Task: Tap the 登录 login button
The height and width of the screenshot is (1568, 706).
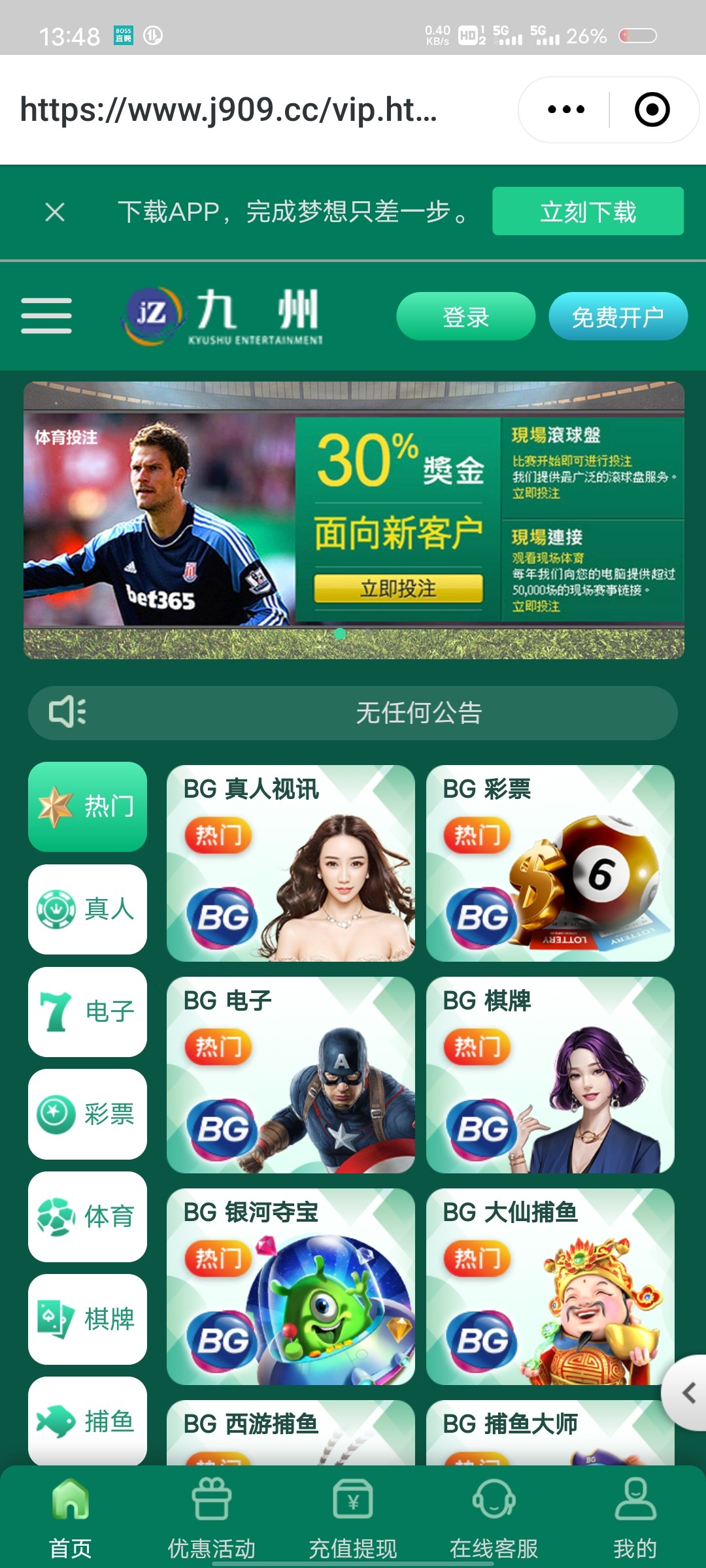Action: pos(465,317)
